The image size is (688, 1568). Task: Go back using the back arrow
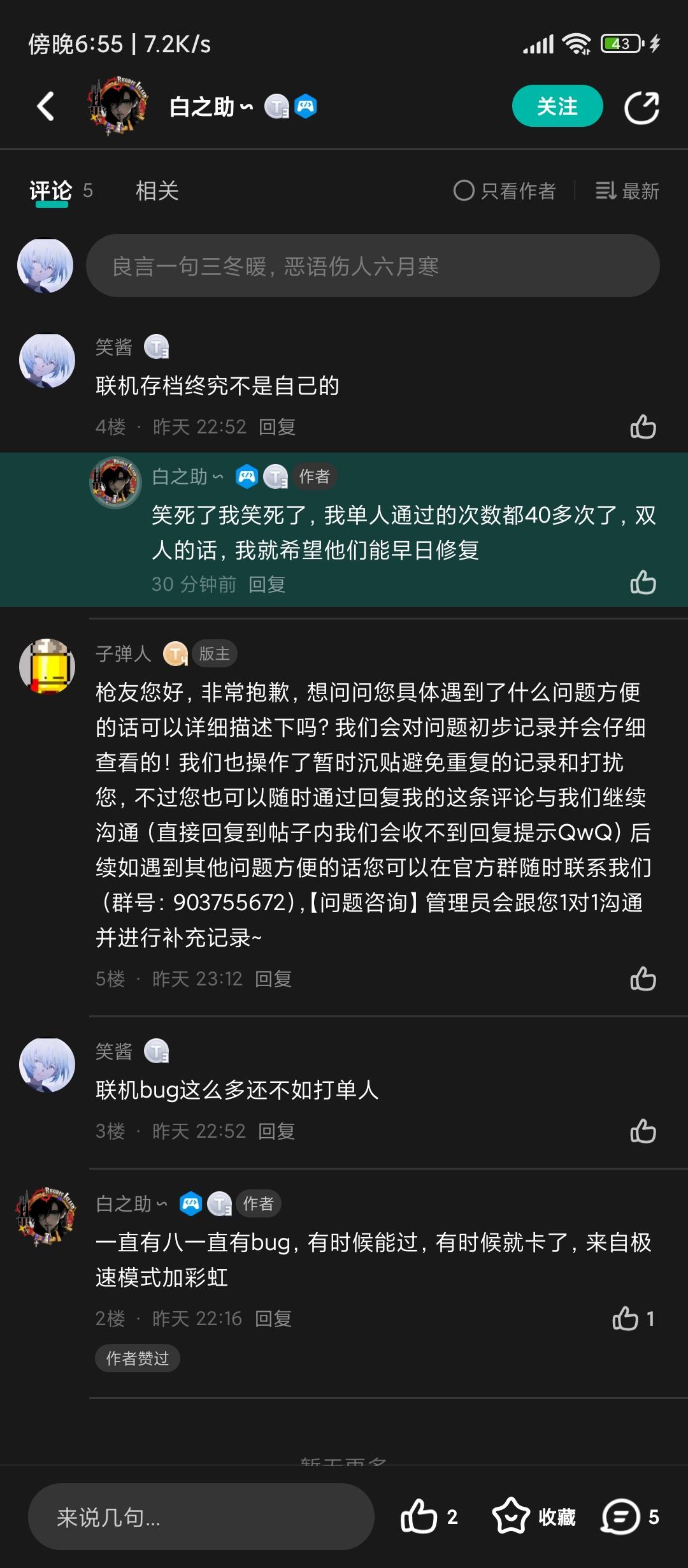45,105
